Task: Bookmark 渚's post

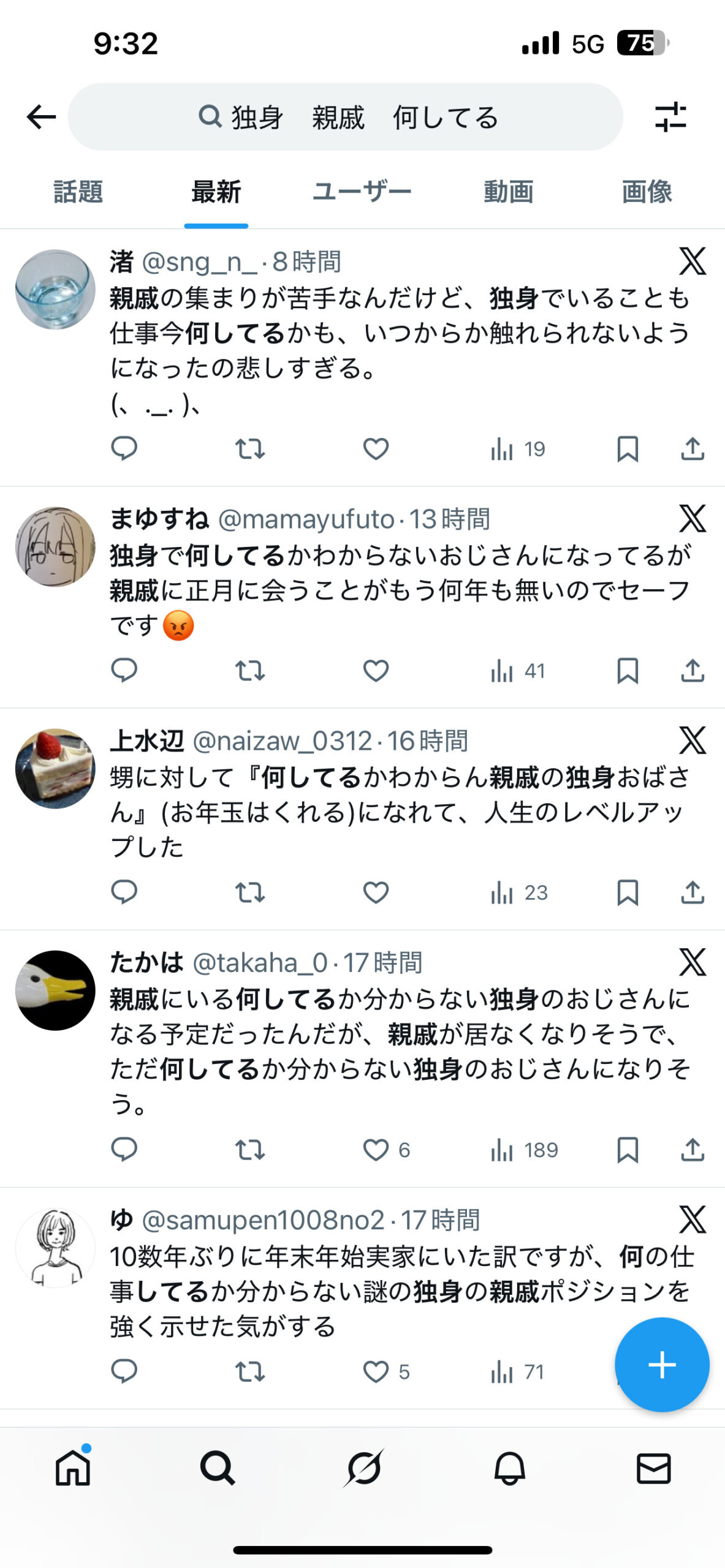Action: point(628,449)
